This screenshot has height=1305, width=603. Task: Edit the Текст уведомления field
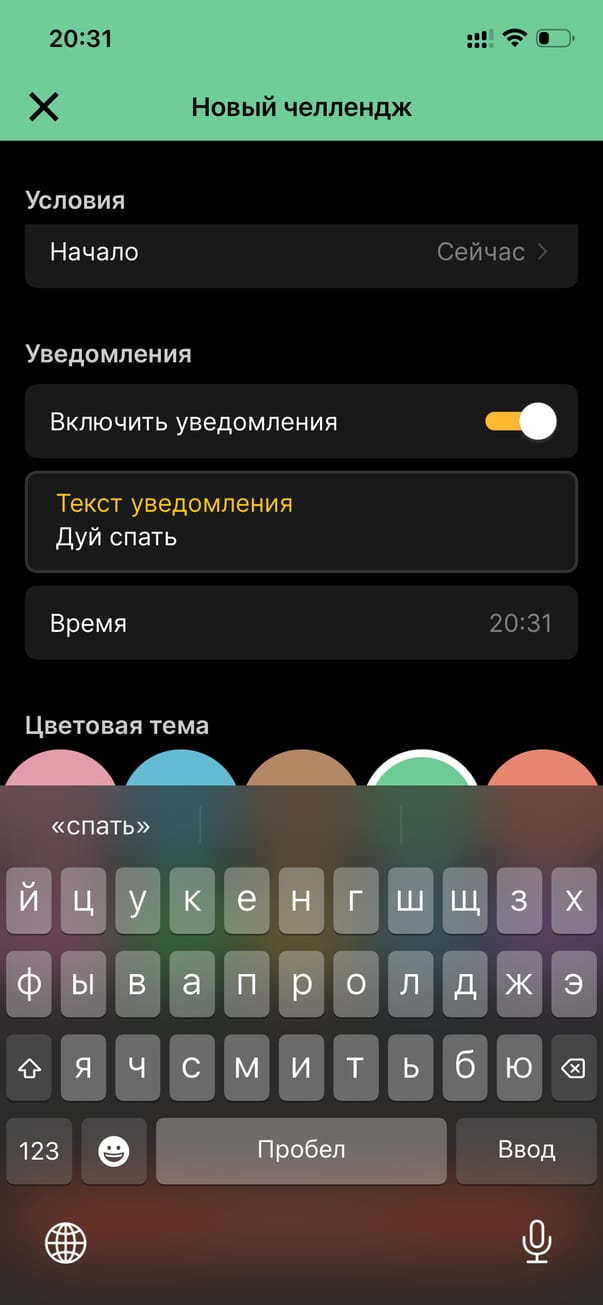click(x=301, y=521)
